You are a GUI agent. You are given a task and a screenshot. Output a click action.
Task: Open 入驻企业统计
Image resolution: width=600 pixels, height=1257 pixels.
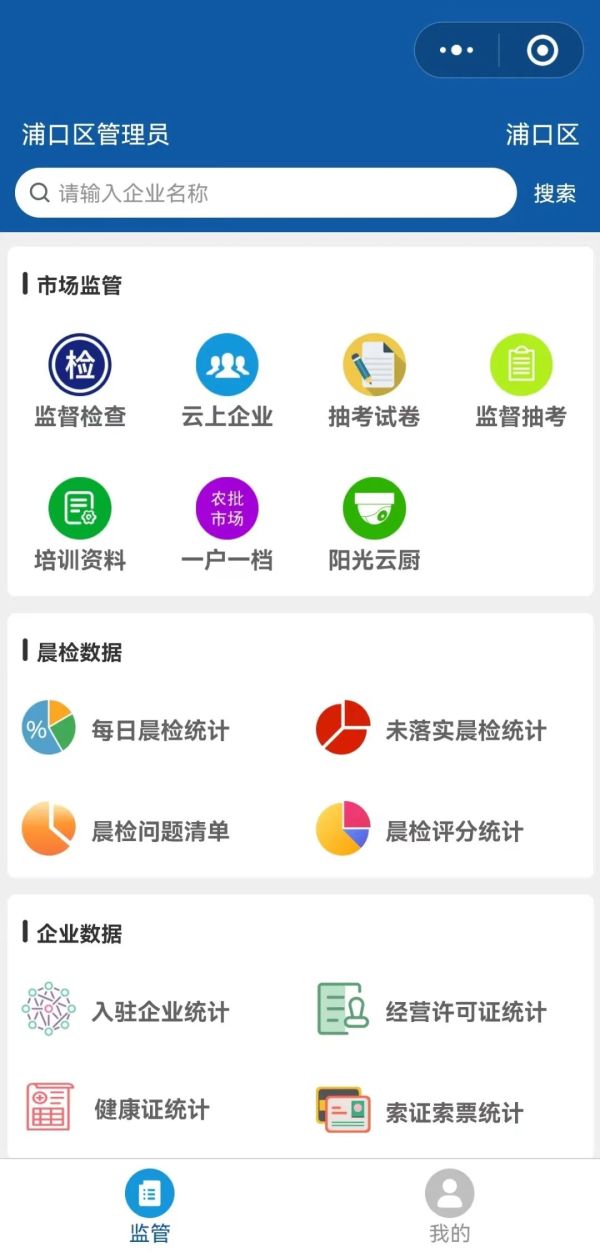pyautogui.click(x=126, y=1011)
